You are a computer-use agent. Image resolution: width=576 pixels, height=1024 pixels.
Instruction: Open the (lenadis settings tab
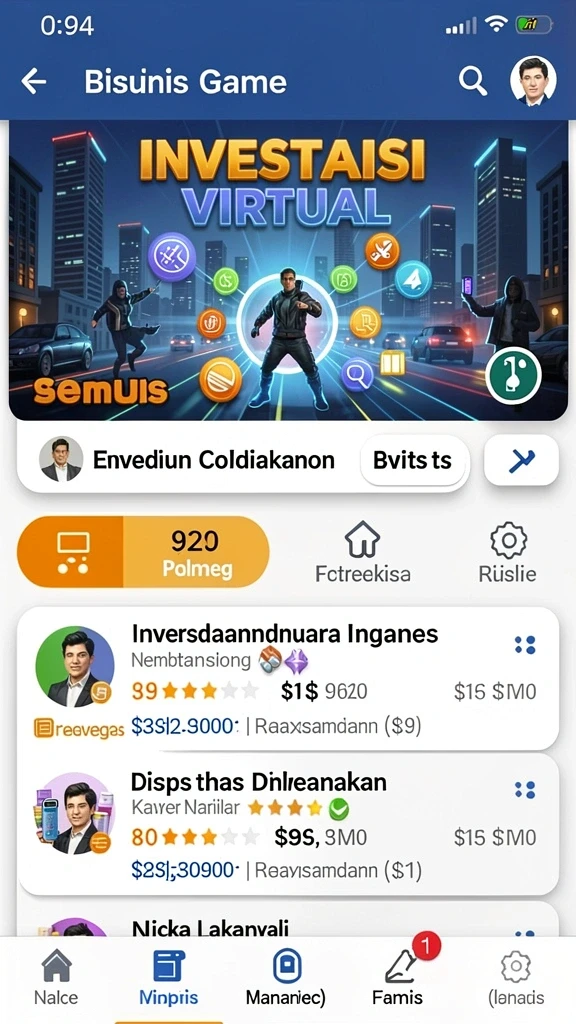click(x=516, y=978)
